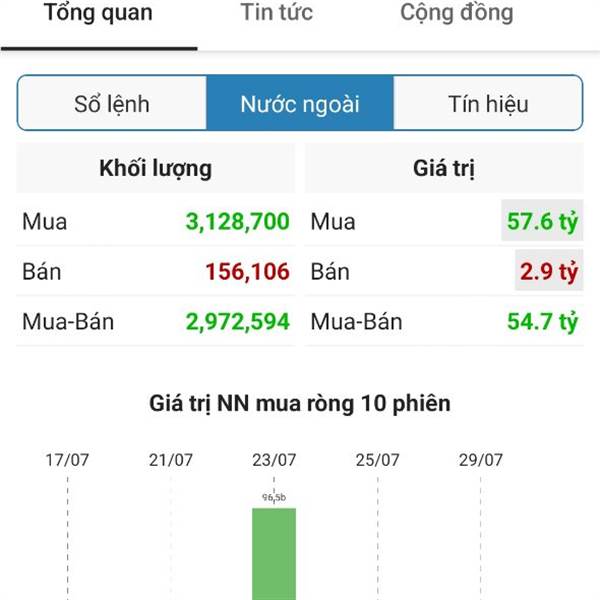Open the Tin tức tab
The height and width of the screenshot is (600, 600).
(276, 14)
